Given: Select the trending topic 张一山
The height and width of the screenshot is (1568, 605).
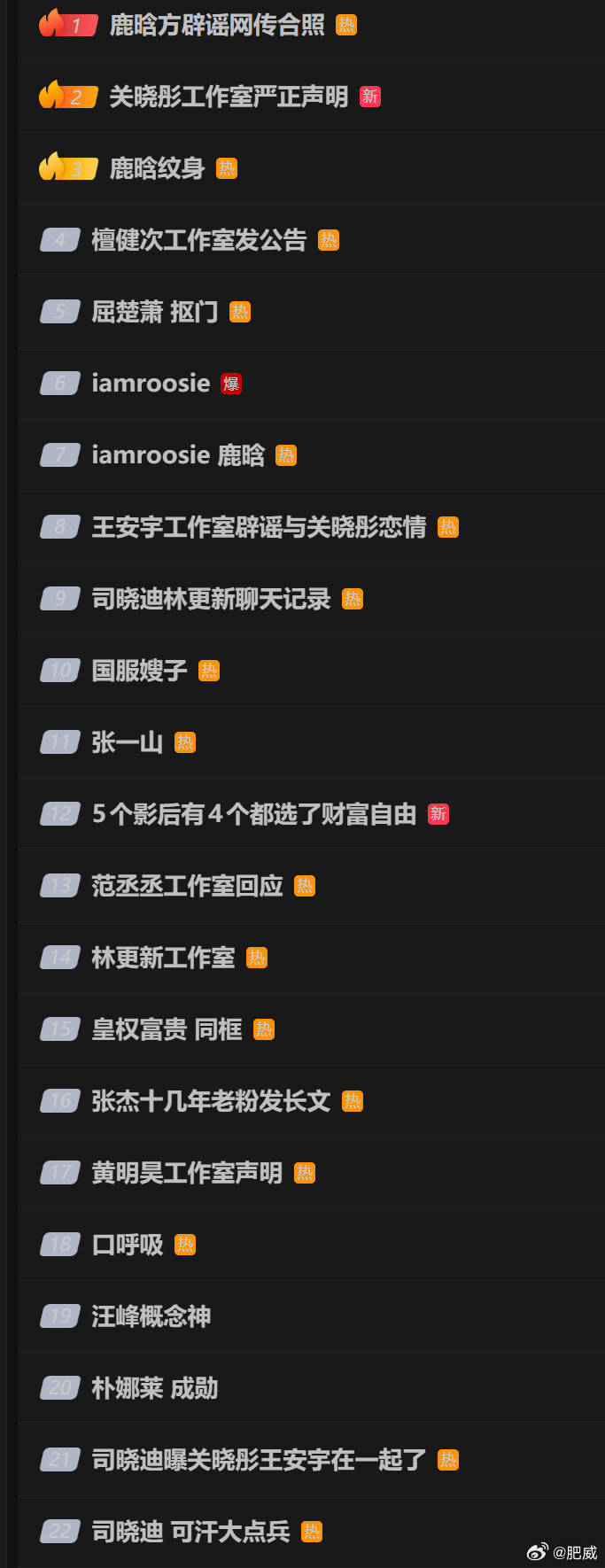Looking at the screenshot, I should [x=127, y=742].
